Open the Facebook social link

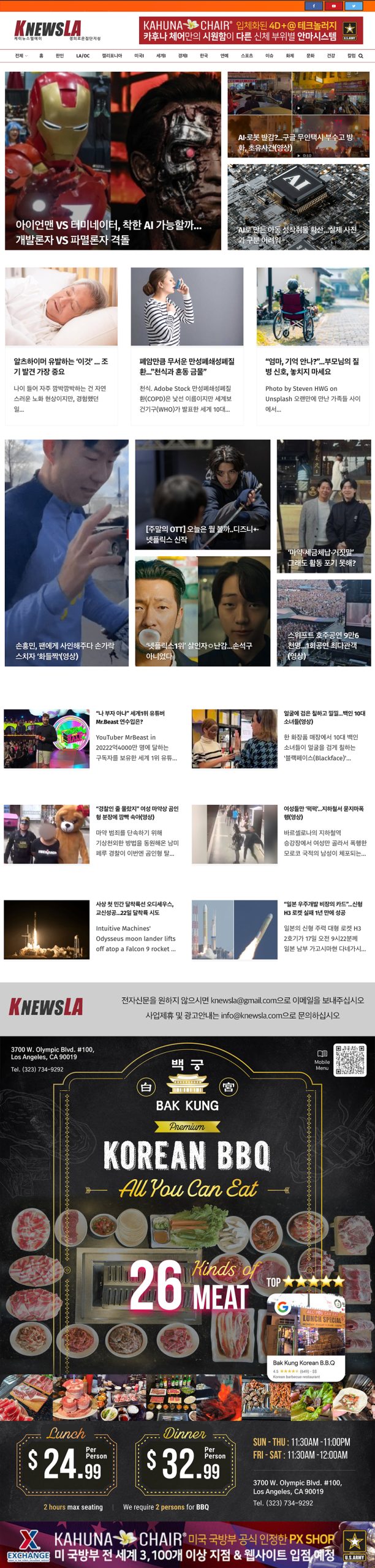(314, 6)
